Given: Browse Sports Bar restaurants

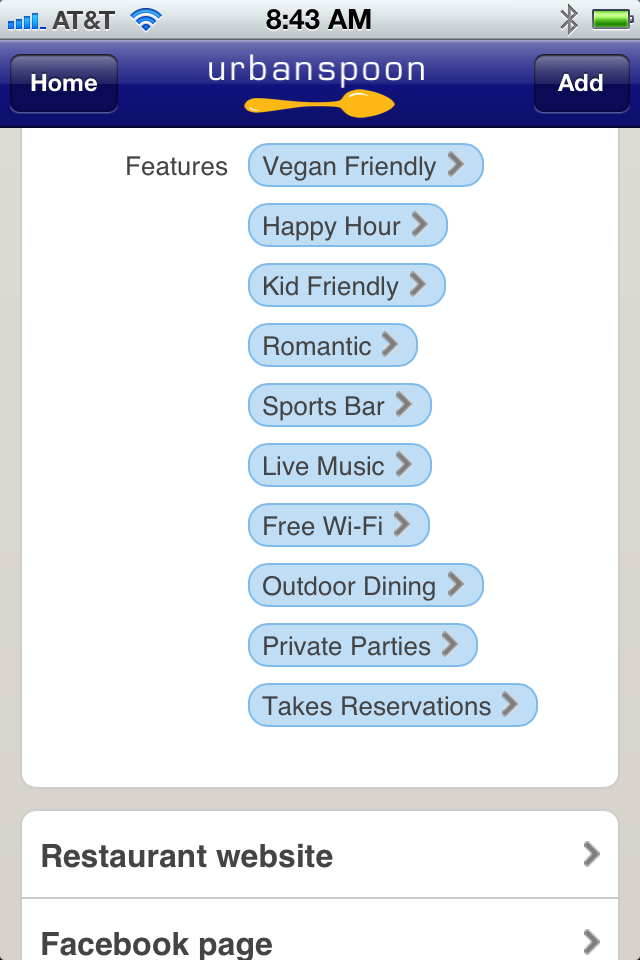Looking at the screenshot, I should point(339,406).
